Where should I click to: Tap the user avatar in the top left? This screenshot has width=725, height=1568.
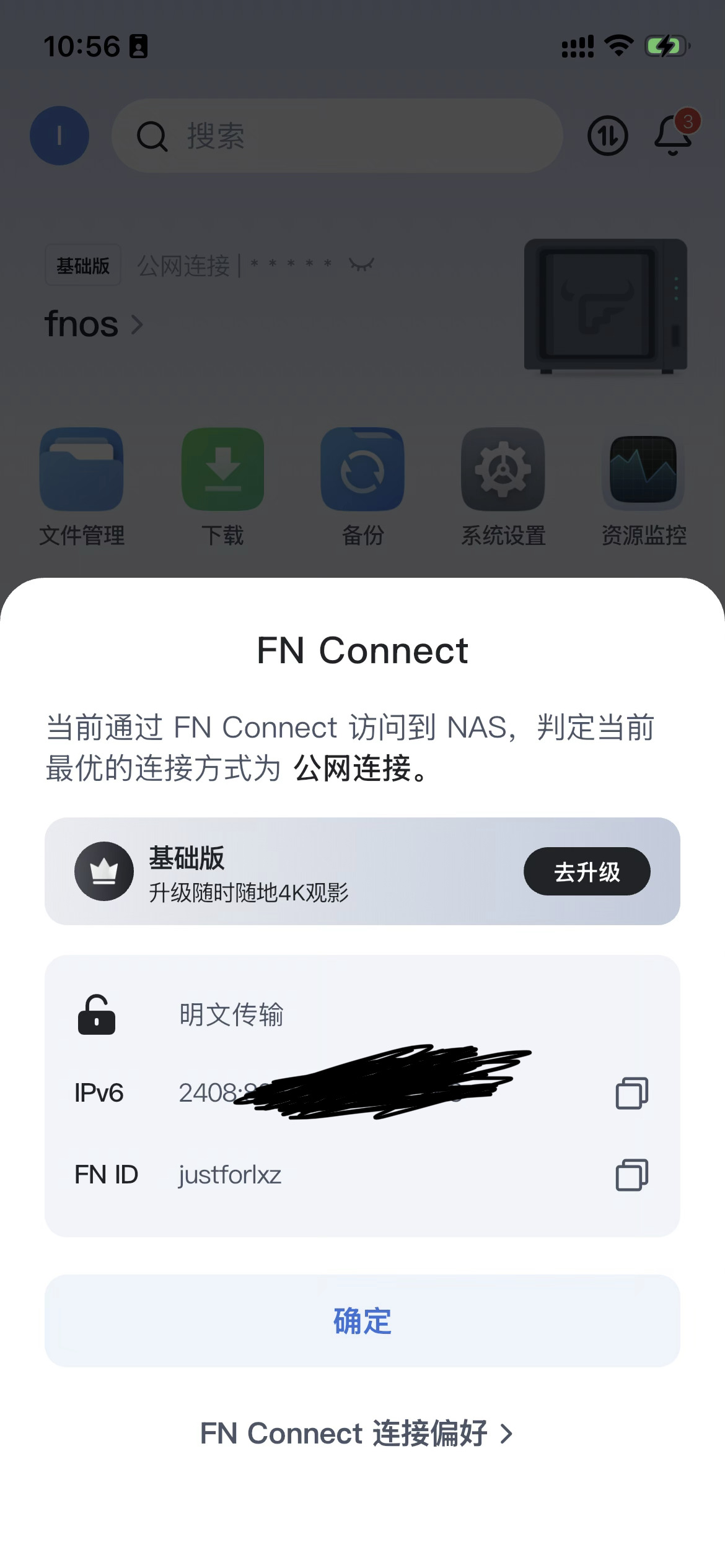59,136
